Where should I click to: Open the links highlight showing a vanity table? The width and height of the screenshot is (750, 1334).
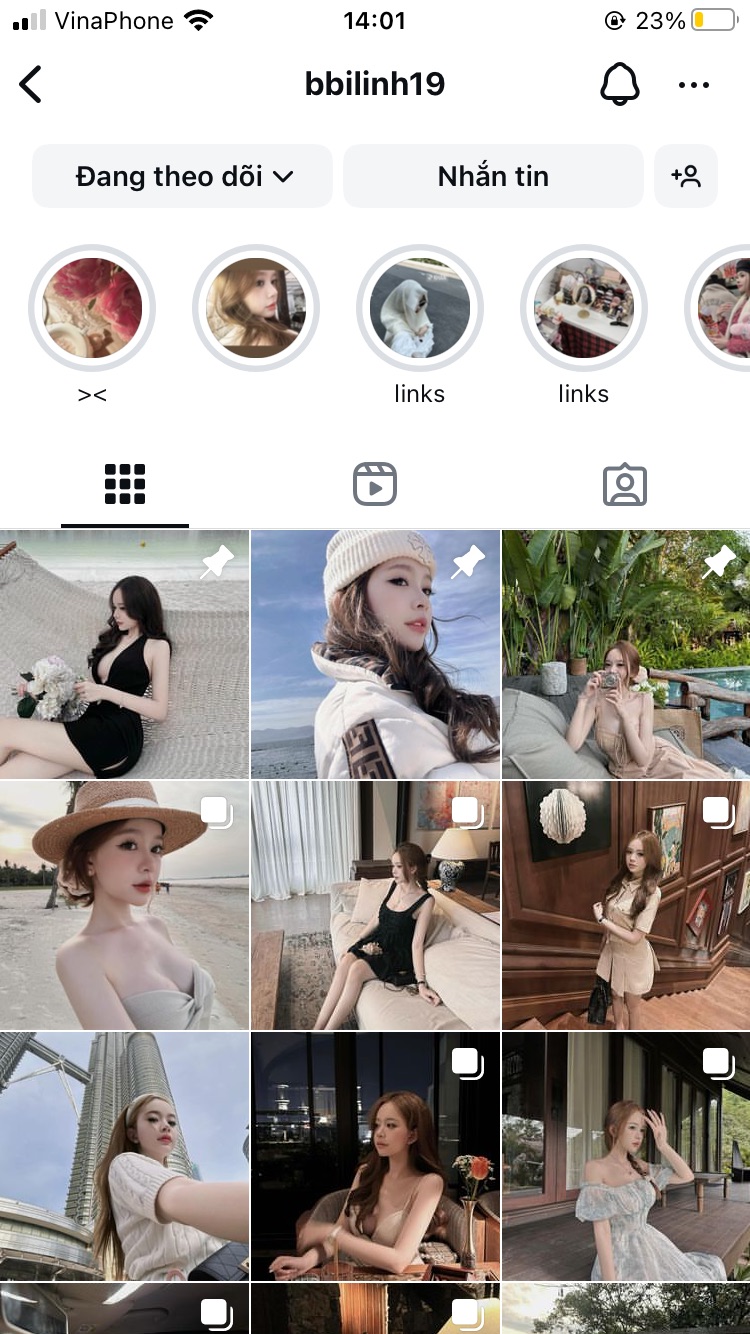pyautogui.click(x=584, y=308)
